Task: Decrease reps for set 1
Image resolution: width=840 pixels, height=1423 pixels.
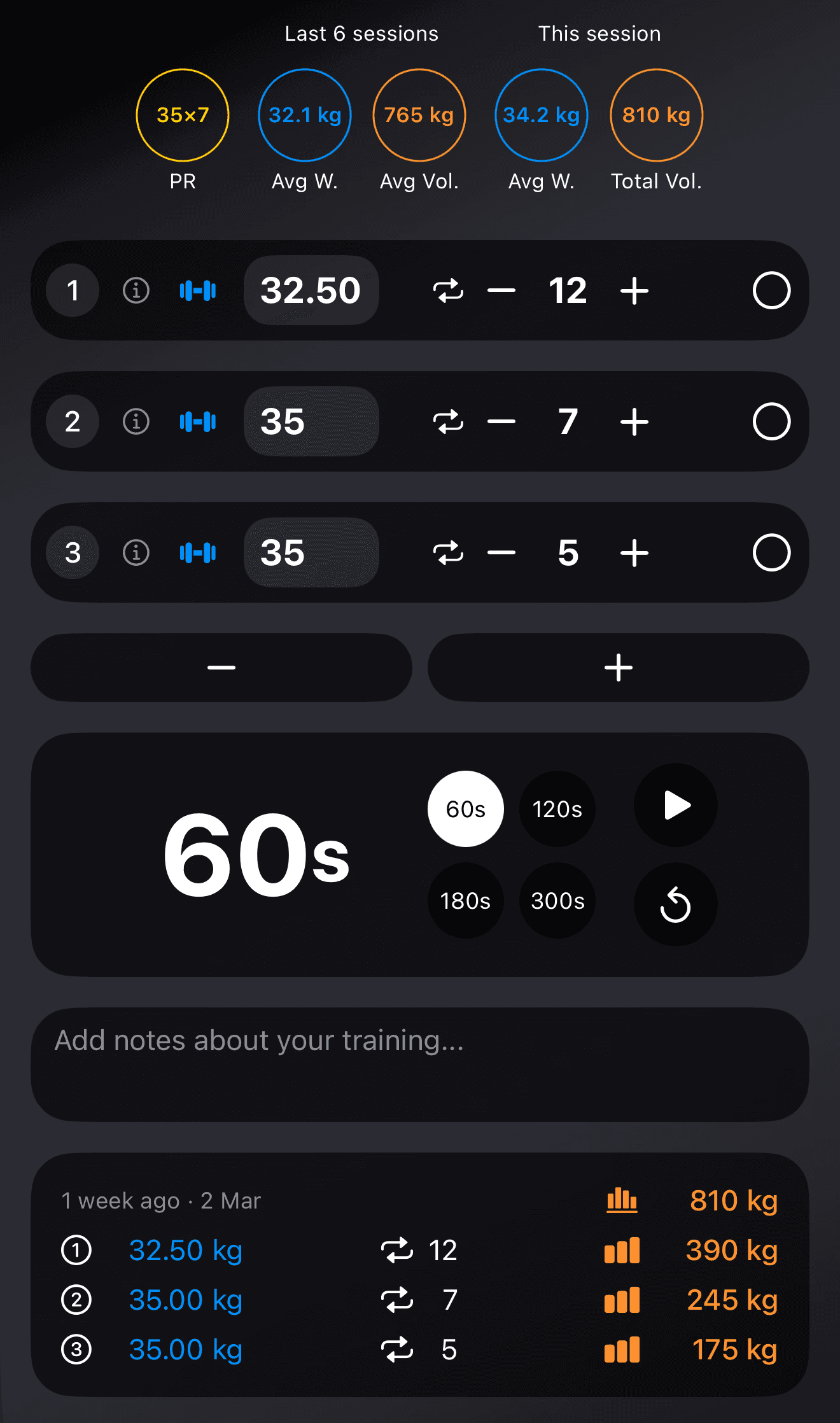Action: 501,291
